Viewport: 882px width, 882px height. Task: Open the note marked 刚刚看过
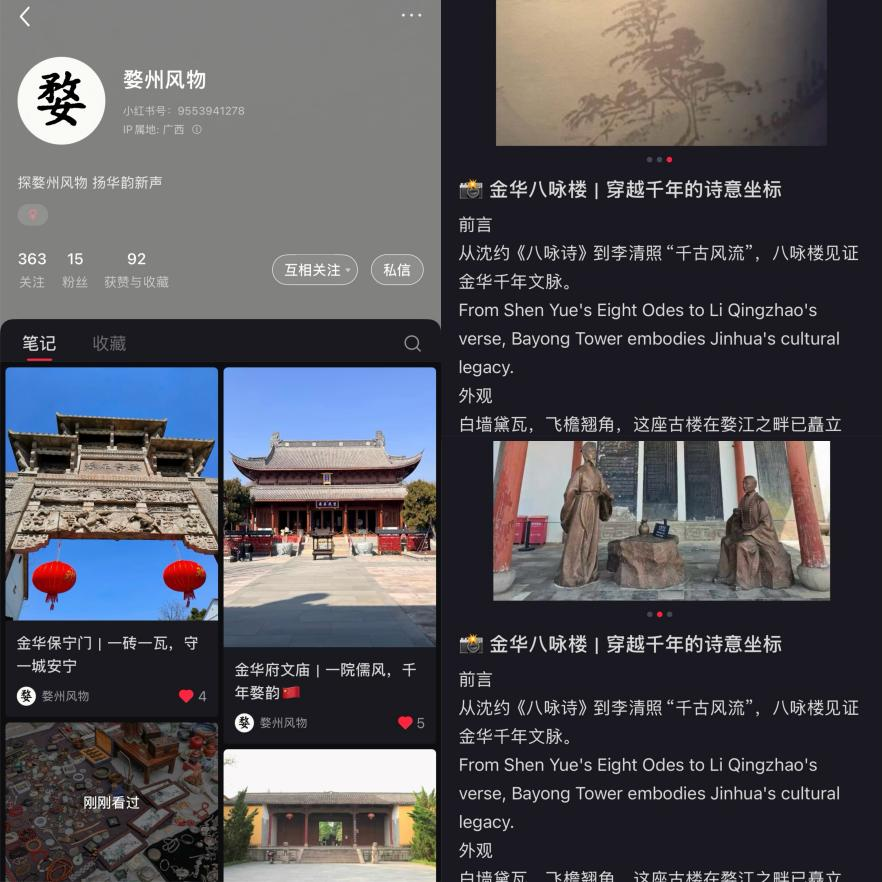[x=111, y=801]
